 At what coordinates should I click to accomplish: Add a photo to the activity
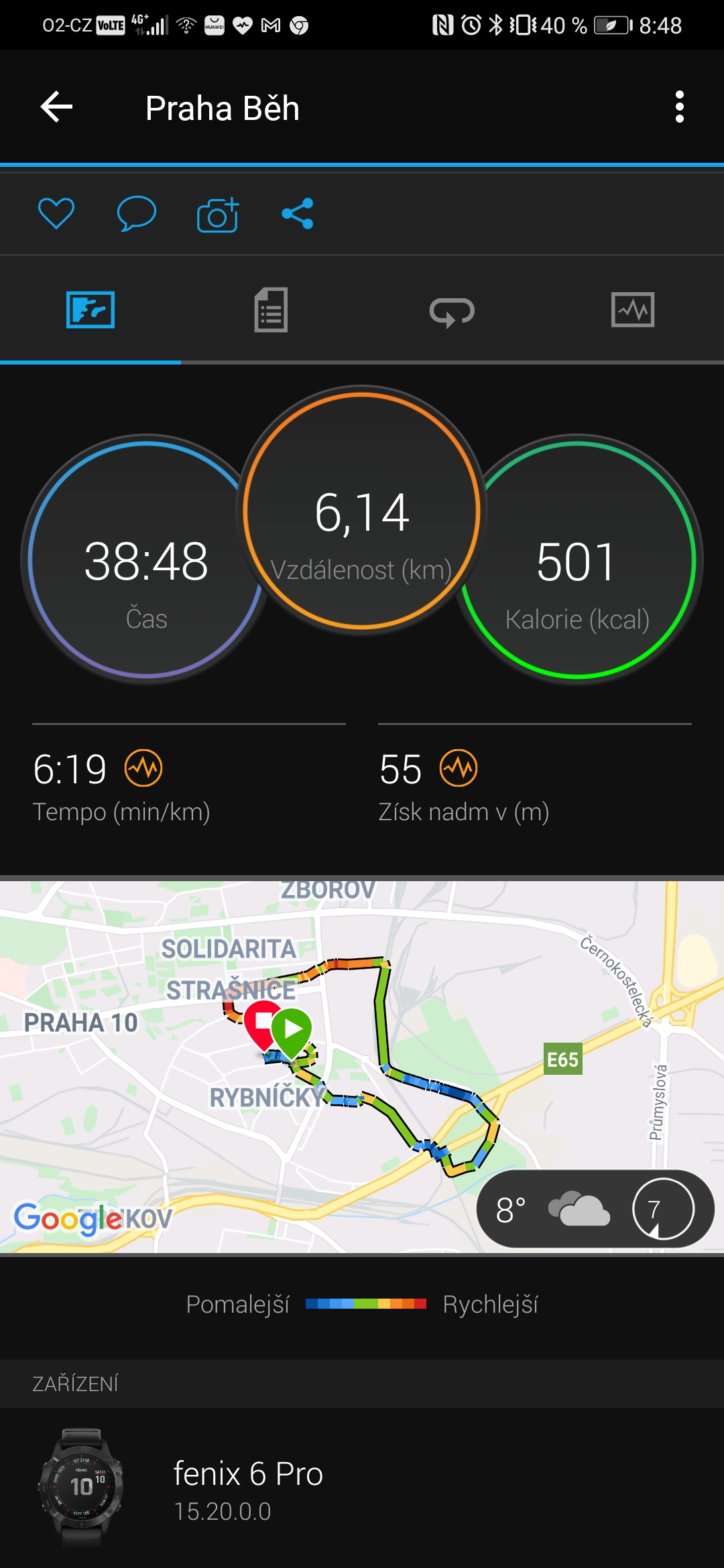(x=218, y=214)
